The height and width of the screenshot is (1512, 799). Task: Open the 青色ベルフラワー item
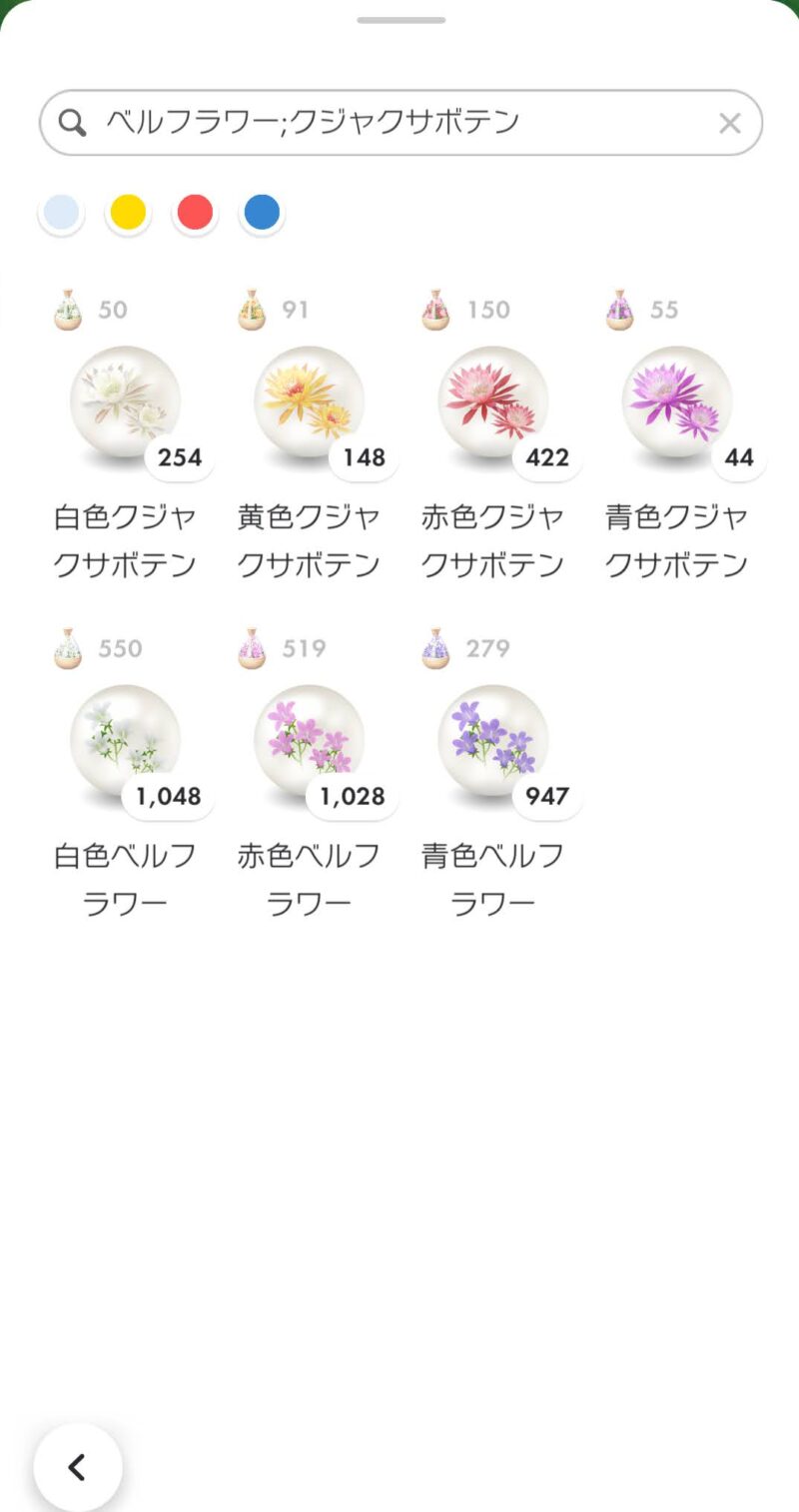pos(492,774)
